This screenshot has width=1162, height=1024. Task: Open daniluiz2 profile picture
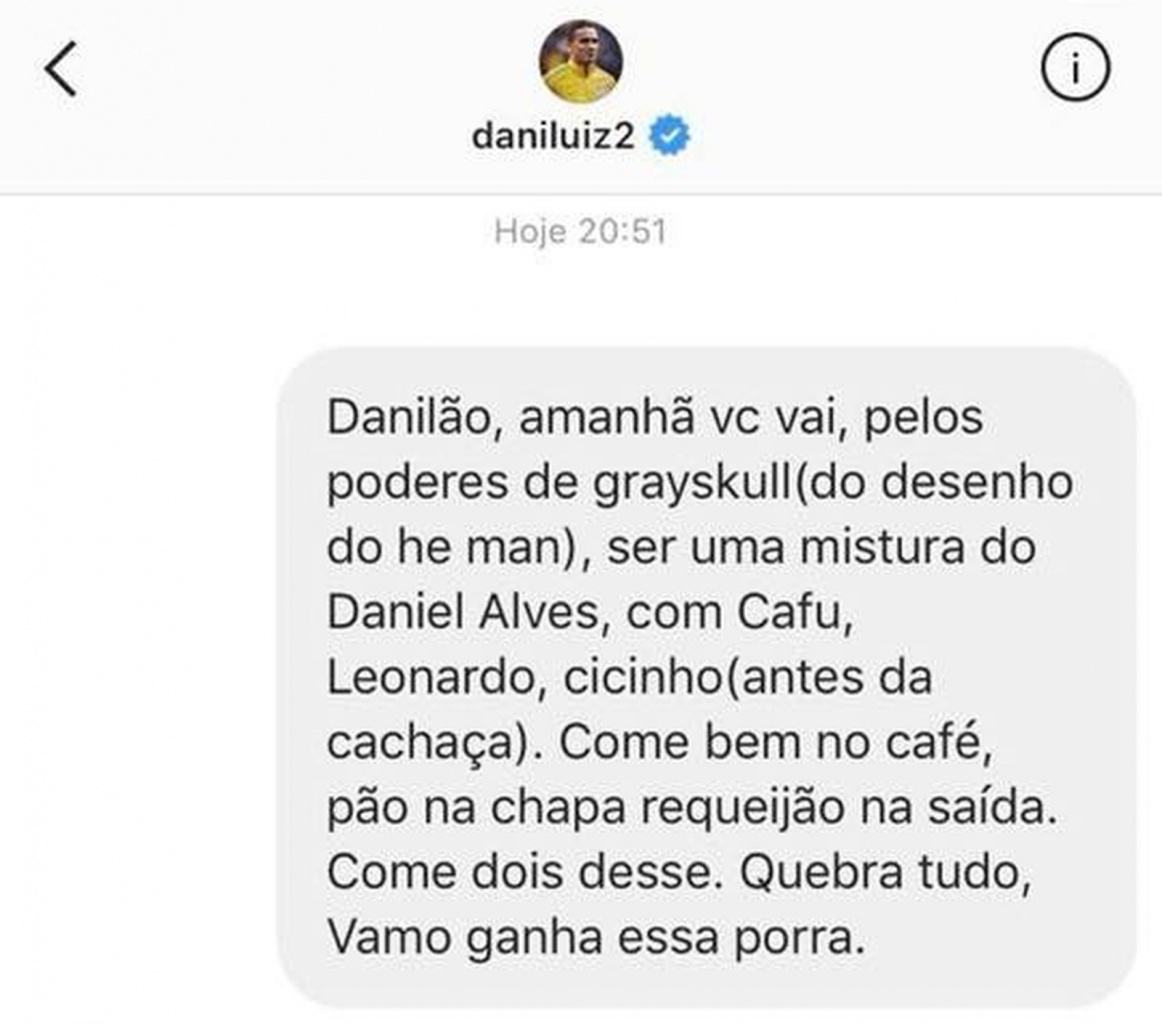pyautogui.click(x=581, y=60)
